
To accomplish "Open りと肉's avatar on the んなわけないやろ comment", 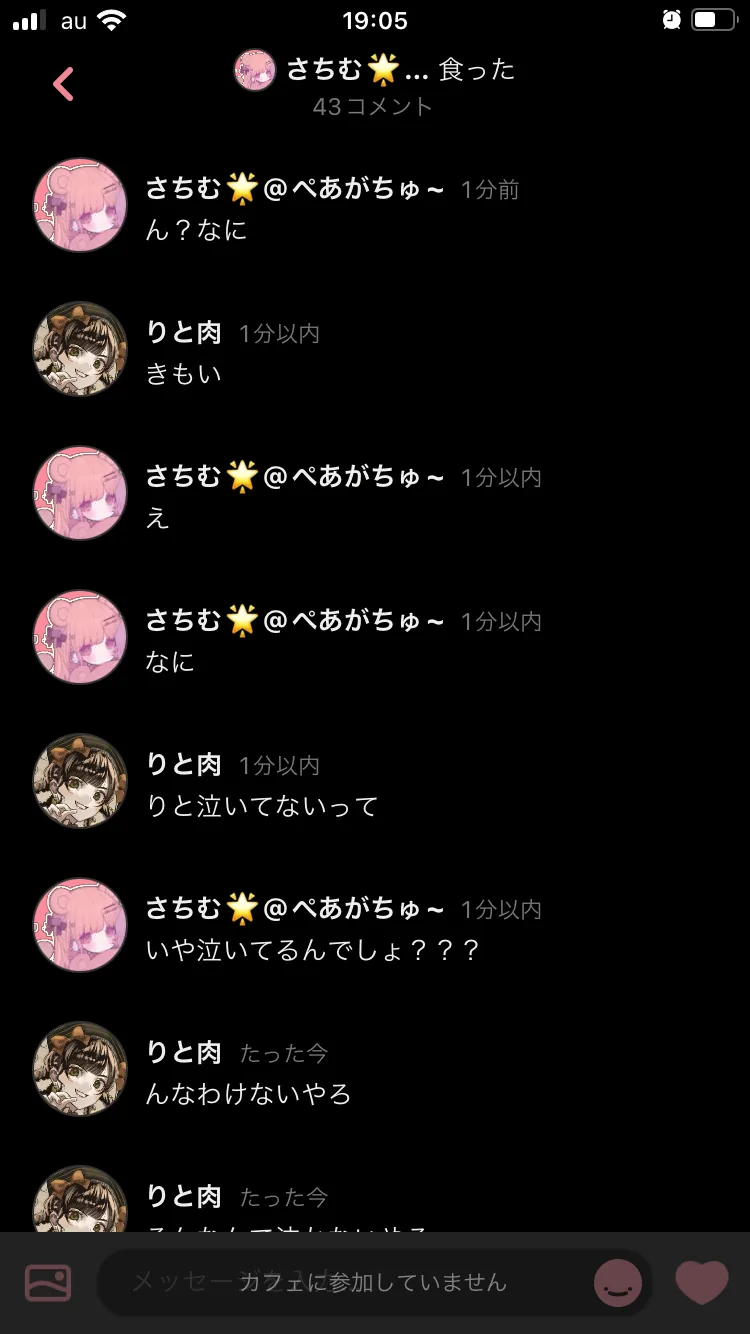I will [80, 1069].
